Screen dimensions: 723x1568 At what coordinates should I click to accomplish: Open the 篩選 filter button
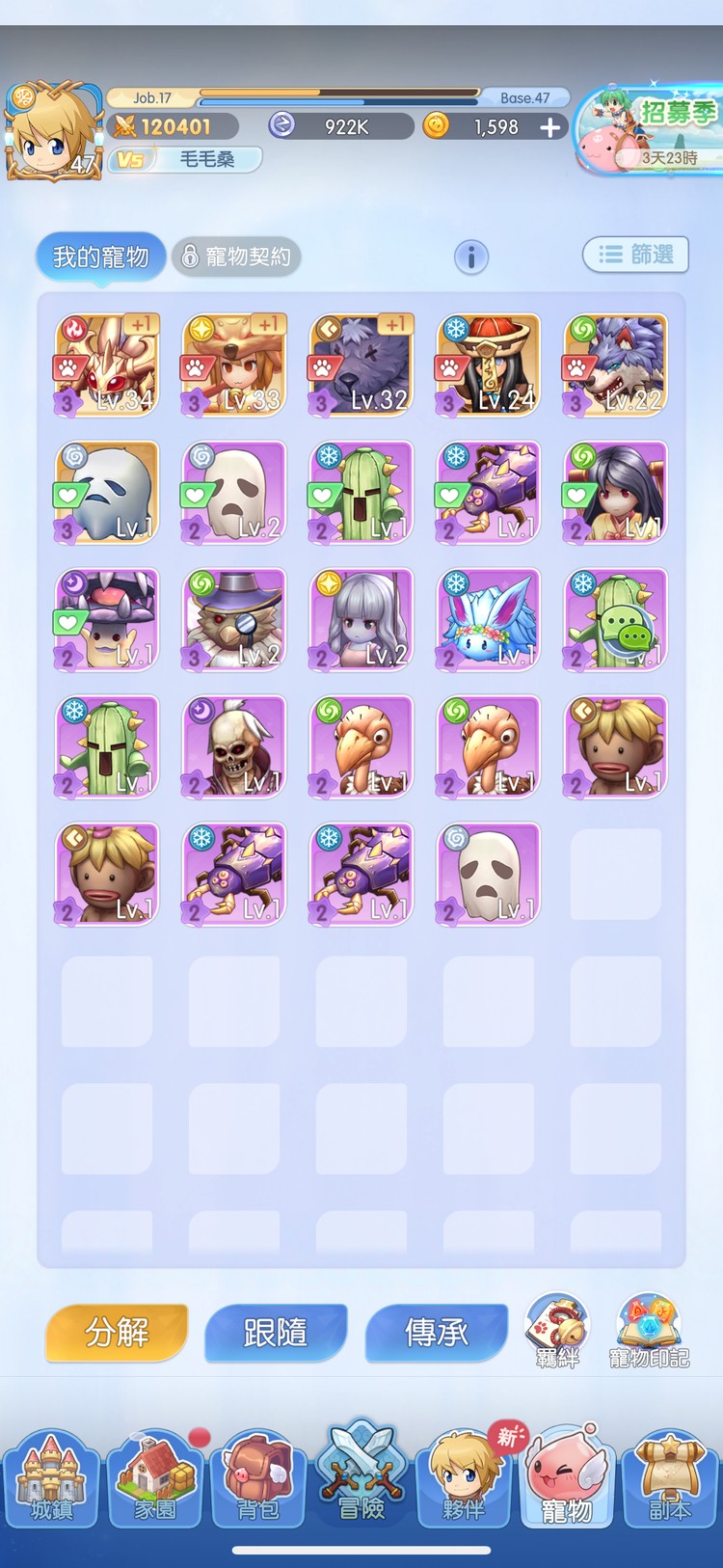pyautogui.click(x=635, y=255)
